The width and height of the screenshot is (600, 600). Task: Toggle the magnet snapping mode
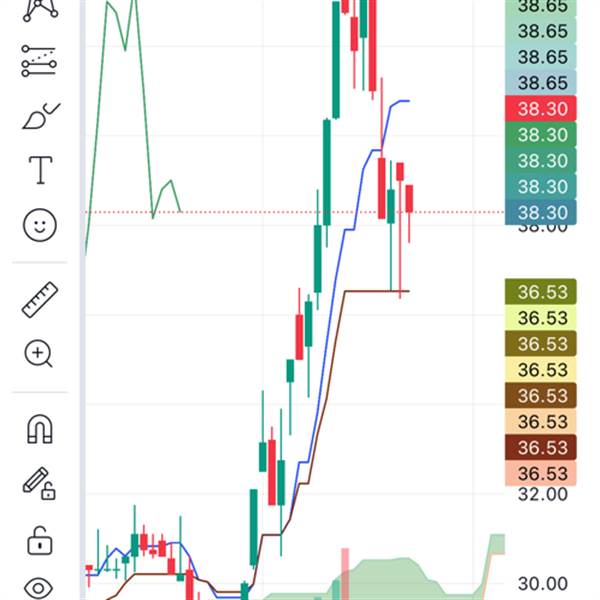pyautogui.click(x=40, y=430)
